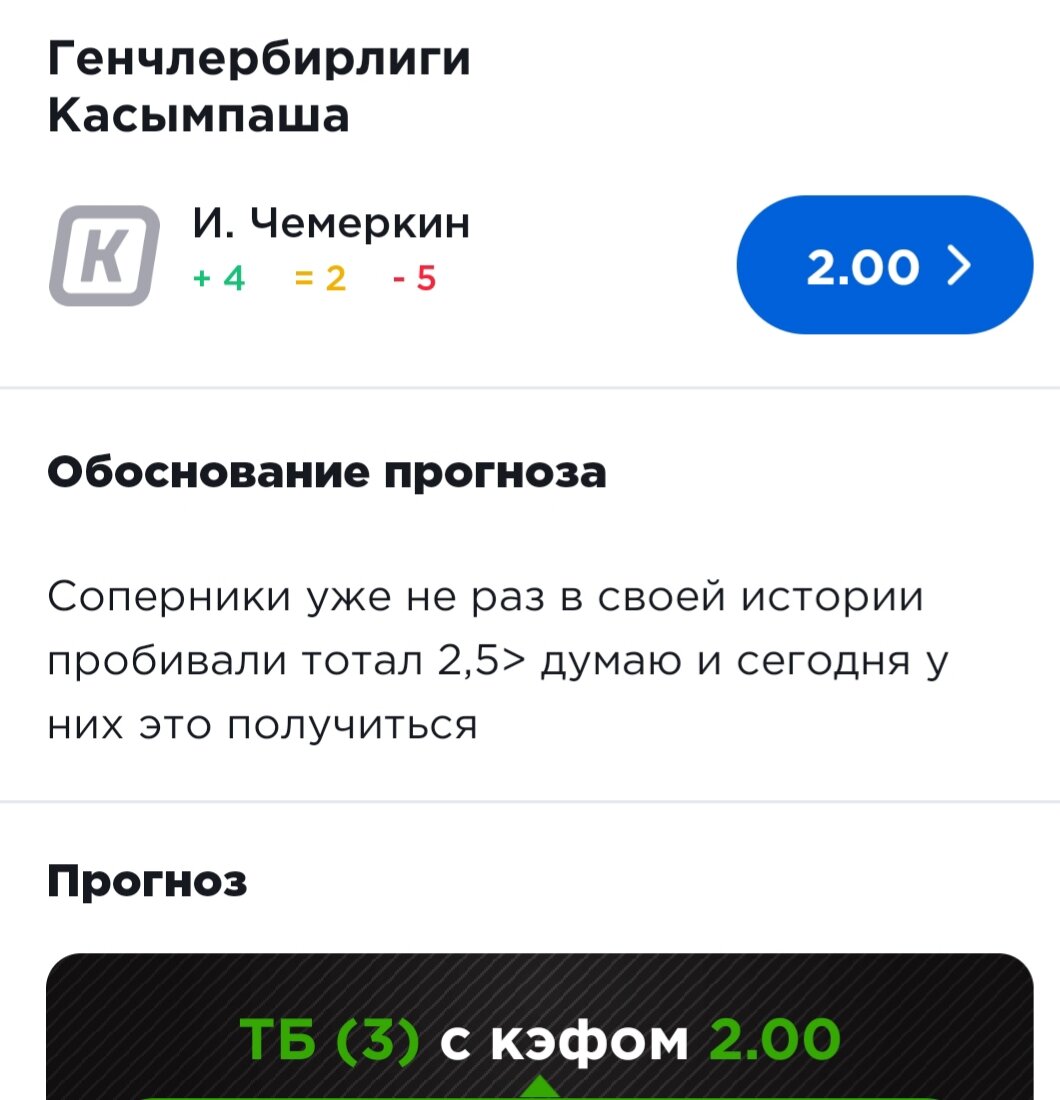This screenshot has height=1100, width=1060.
Task: Open the ТБ (3) prediction card
Action: tap(540, 1040)
